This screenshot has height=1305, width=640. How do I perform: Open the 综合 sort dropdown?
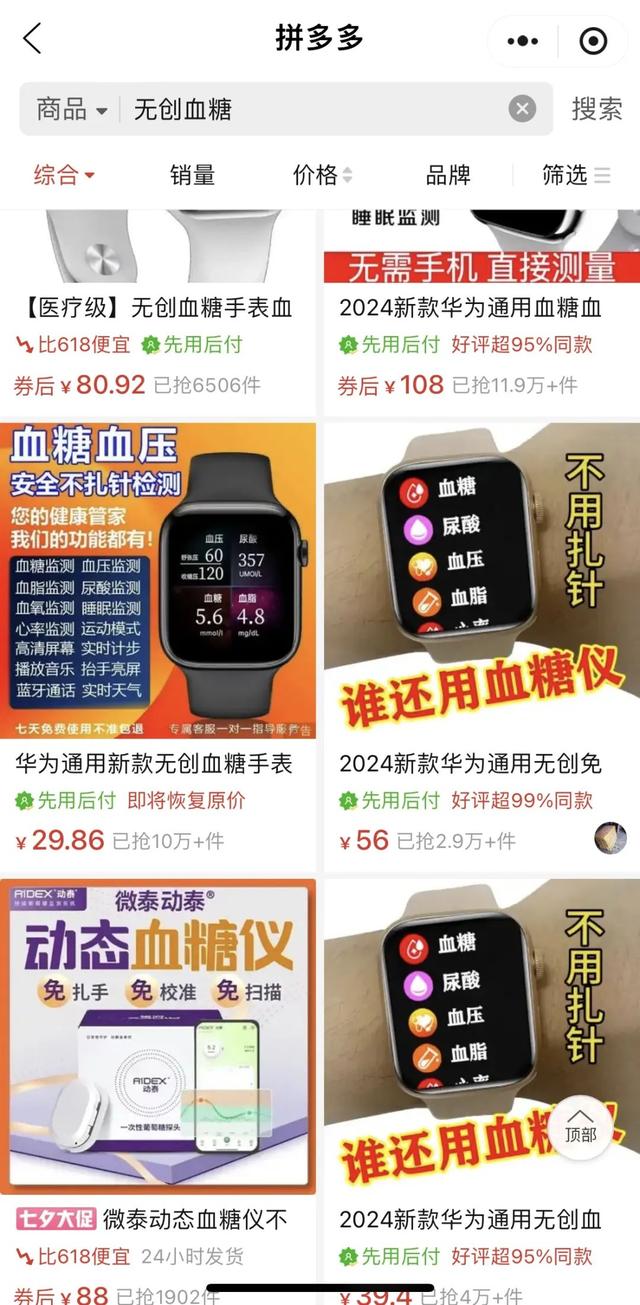[64, 175]
